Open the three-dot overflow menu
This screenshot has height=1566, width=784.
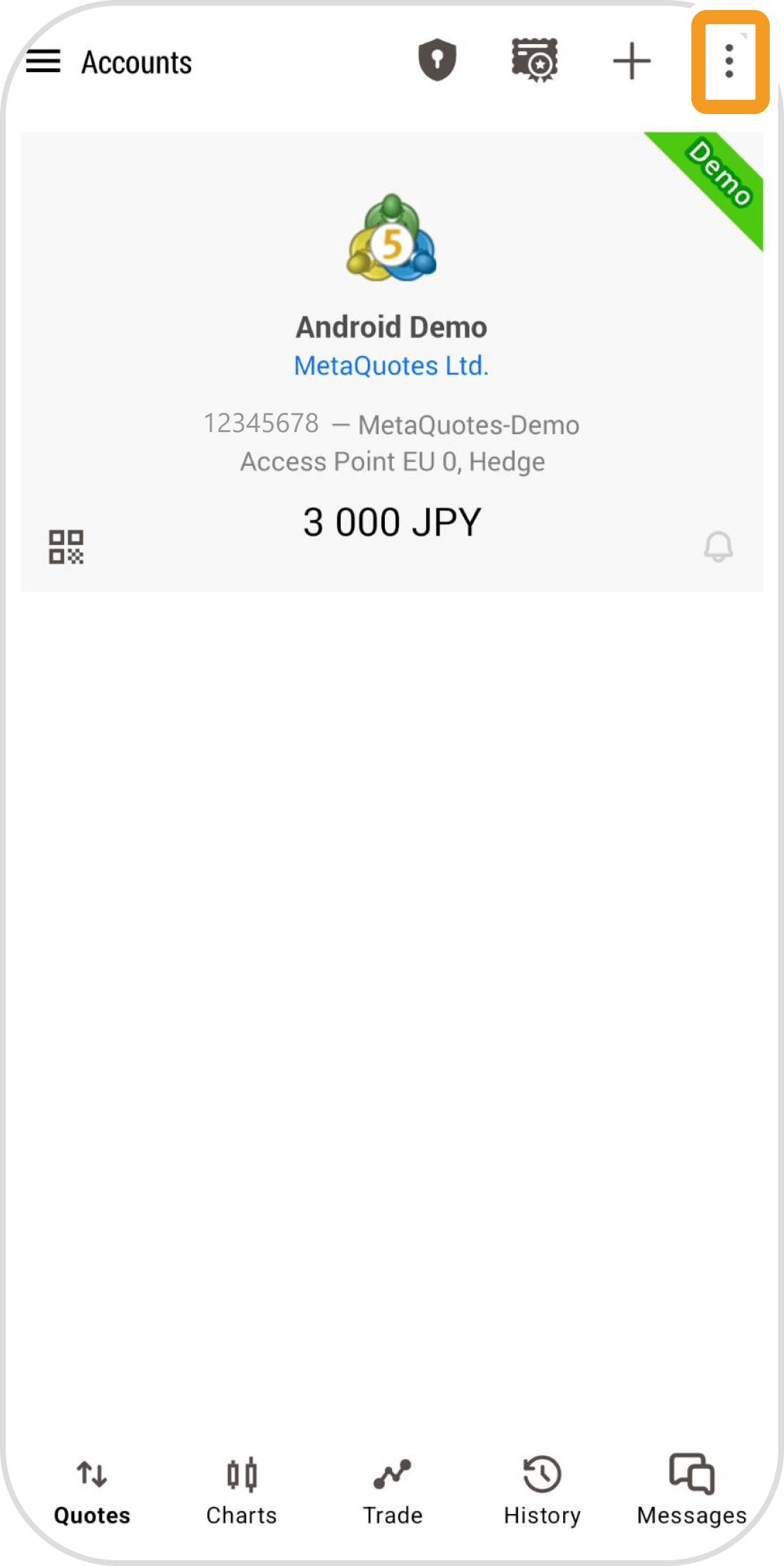[x=729, y=61]
